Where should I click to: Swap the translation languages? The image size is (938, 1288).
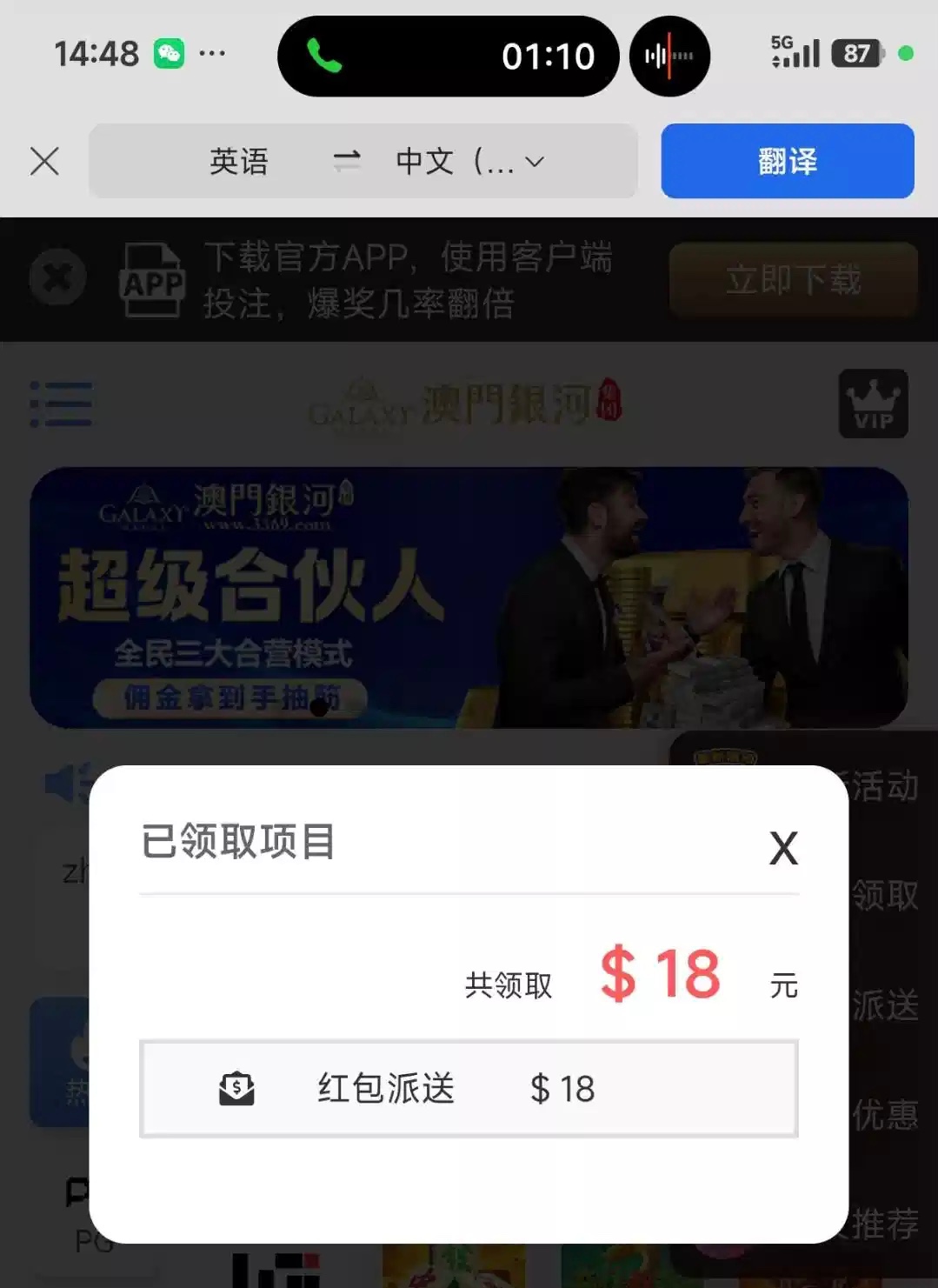pyautogui.click(x=346, y=161)
